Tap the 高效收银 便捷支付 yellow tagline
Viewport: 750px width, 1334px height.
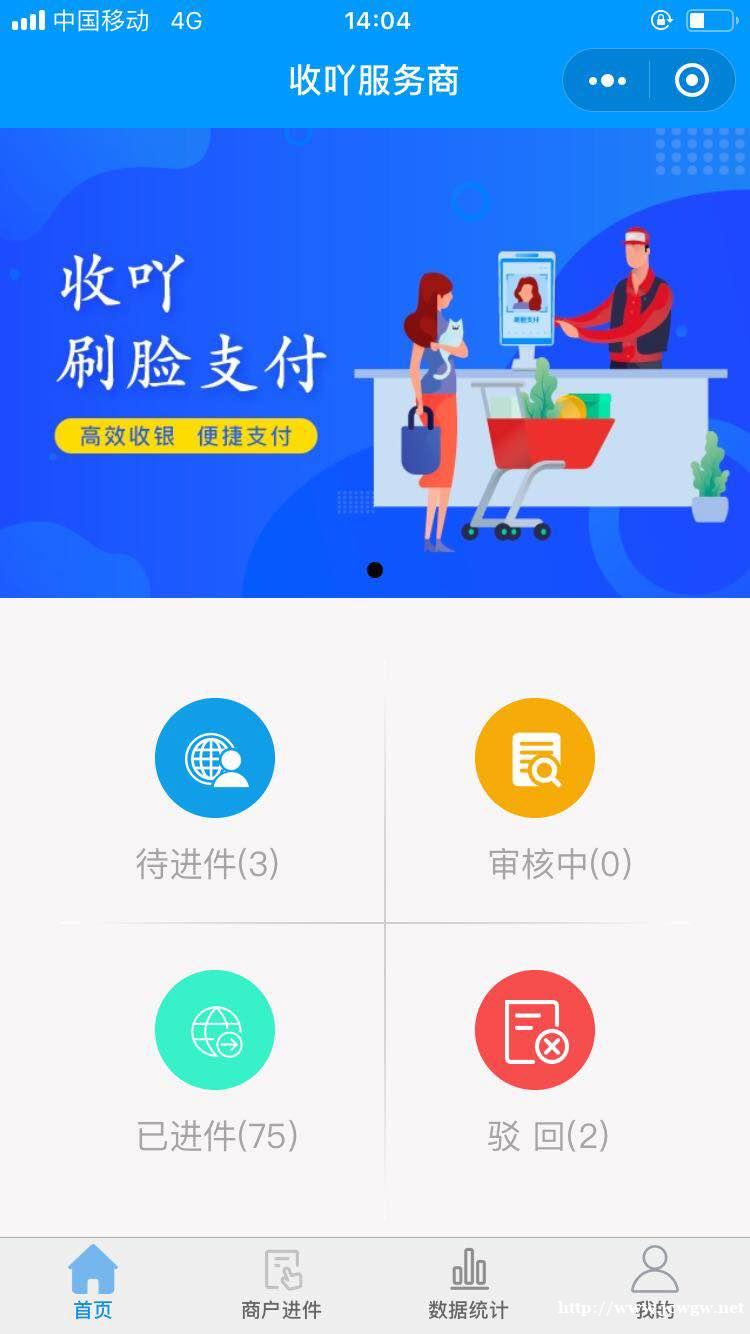tap(186, 436)
